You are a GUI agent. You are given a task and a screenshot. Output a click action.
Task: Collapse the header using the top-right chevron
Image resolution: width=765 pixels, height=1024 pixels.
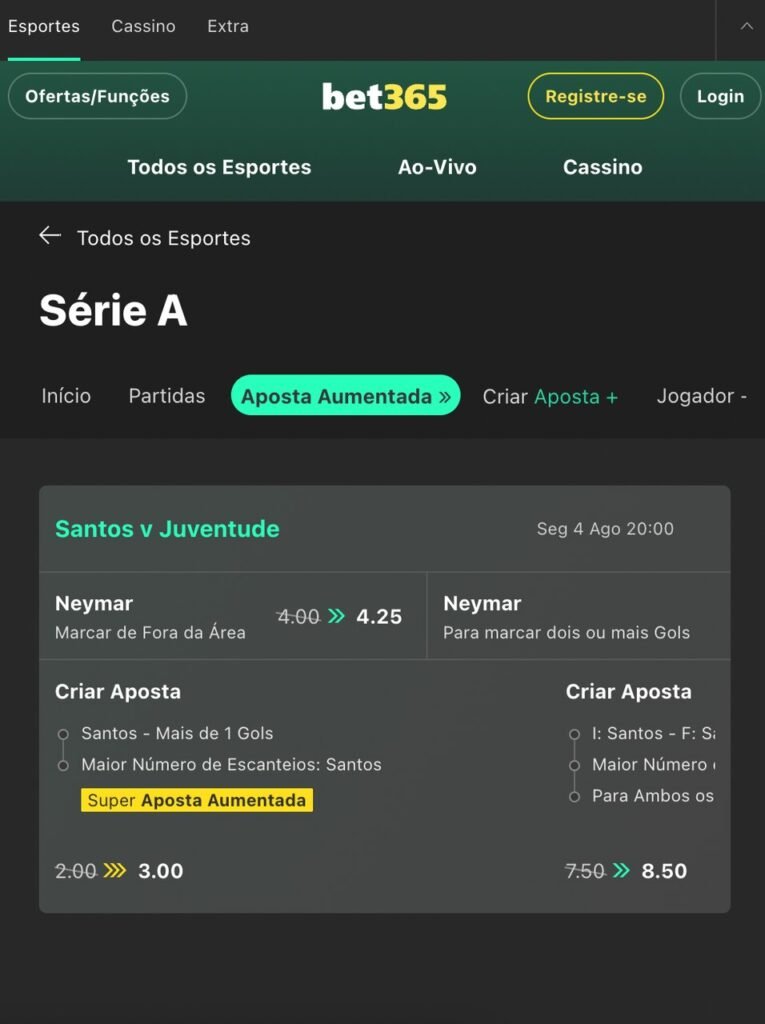click(748, 25)
